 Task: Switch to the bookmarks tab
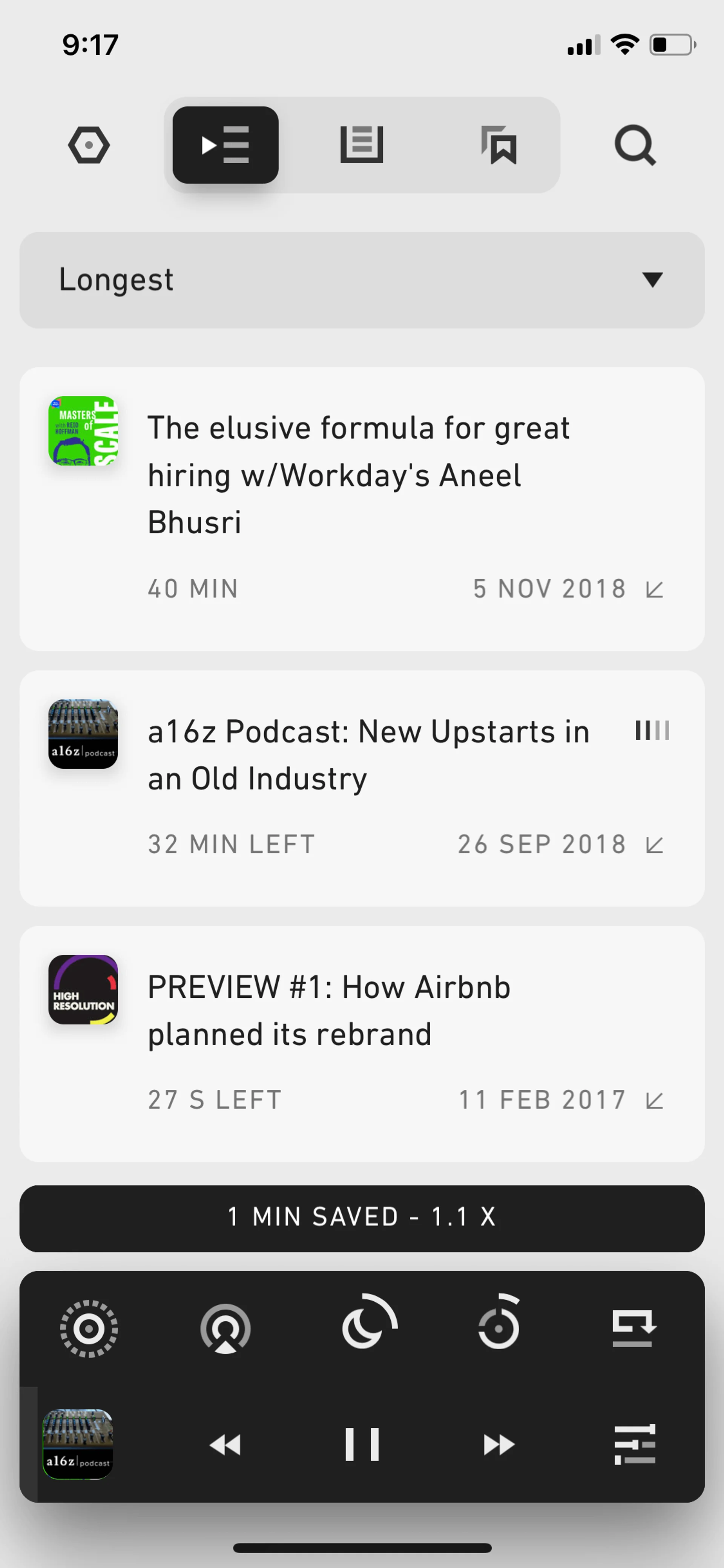coord(499,145)
